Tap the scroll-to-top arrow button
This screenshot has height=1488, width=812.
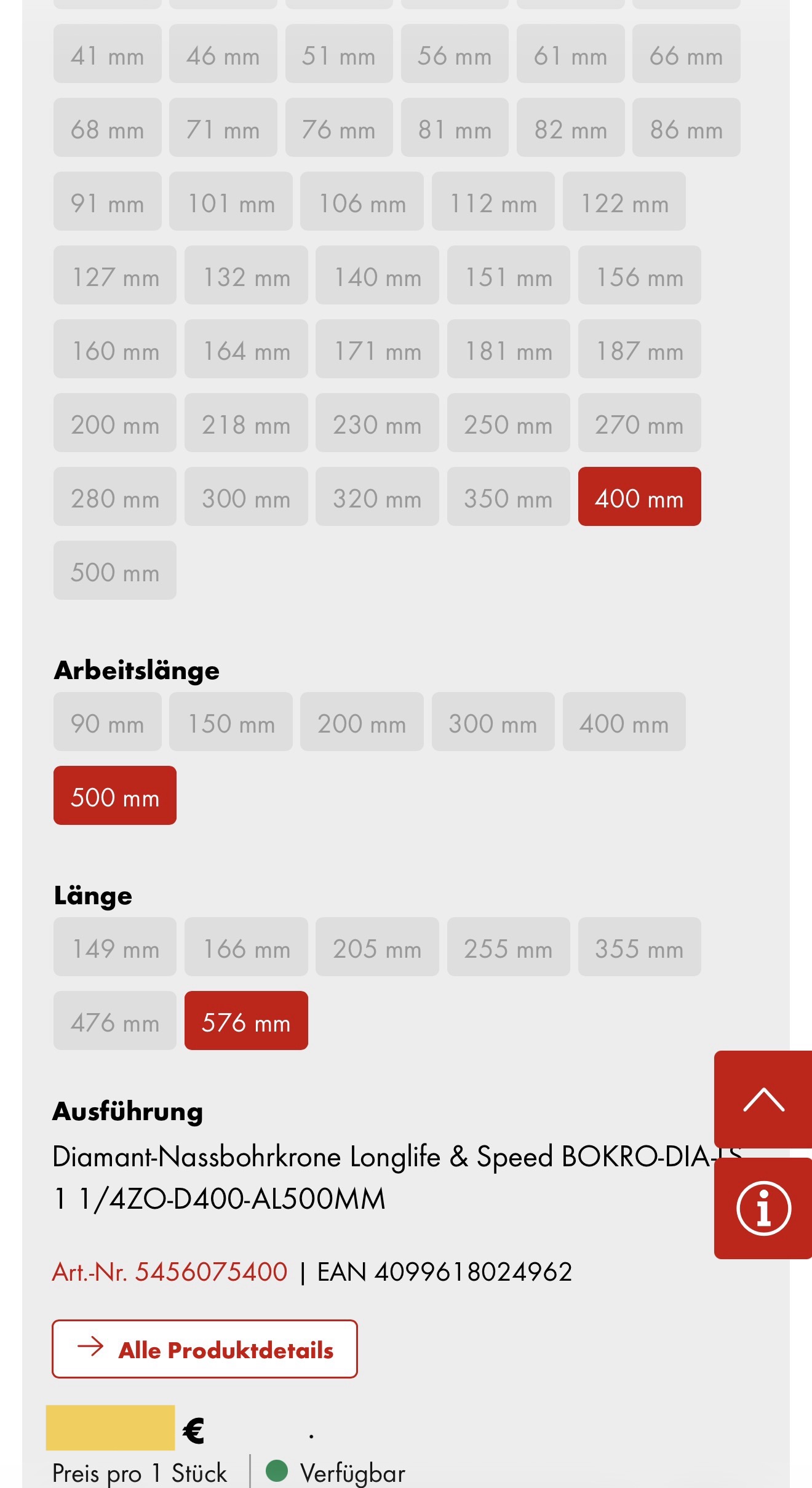763,1099
